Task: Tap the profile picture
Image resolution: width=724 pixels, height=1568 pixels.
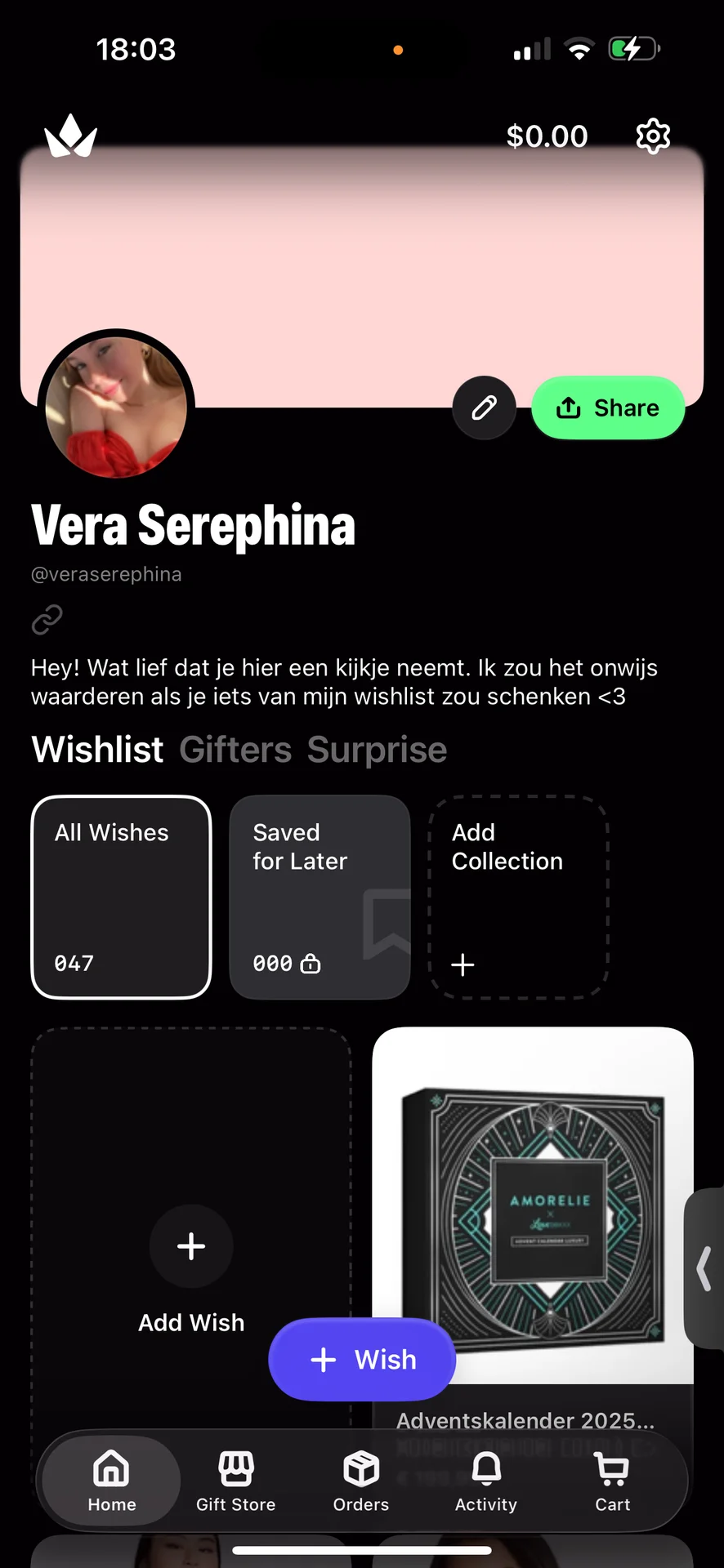Action: (x=116, y=407)
